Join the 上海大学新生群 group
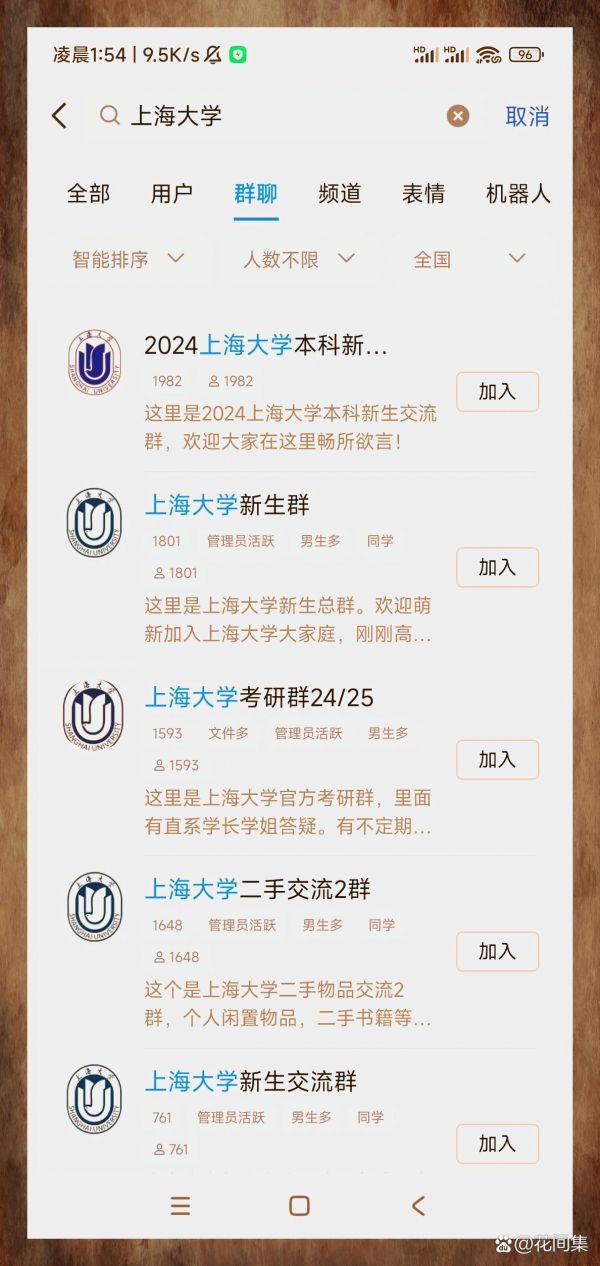600x1266 pixels. coord(497,567)
